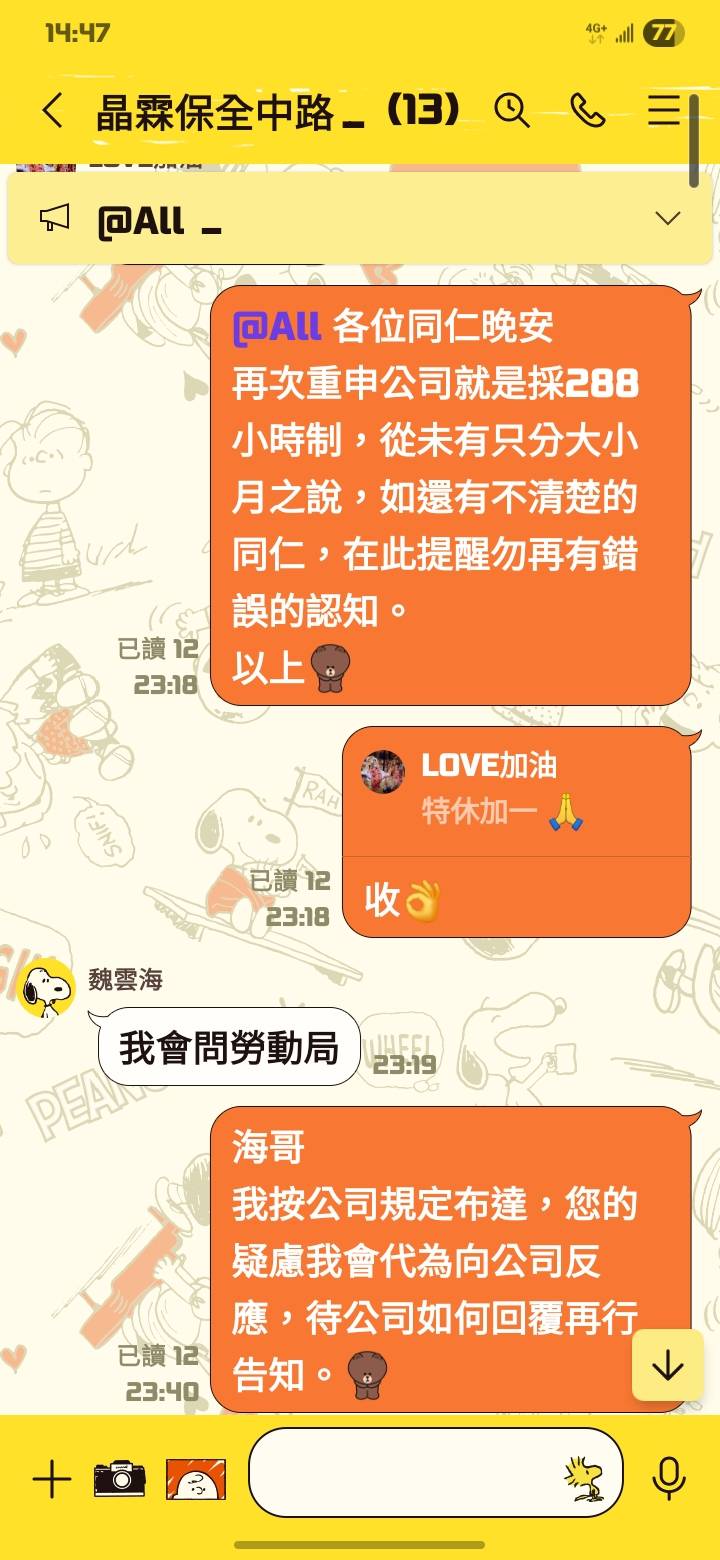Image resolution: width=720 pixels, height=1560 pixels.
Task: Tap the message input field
Action: coord(400,1472)
